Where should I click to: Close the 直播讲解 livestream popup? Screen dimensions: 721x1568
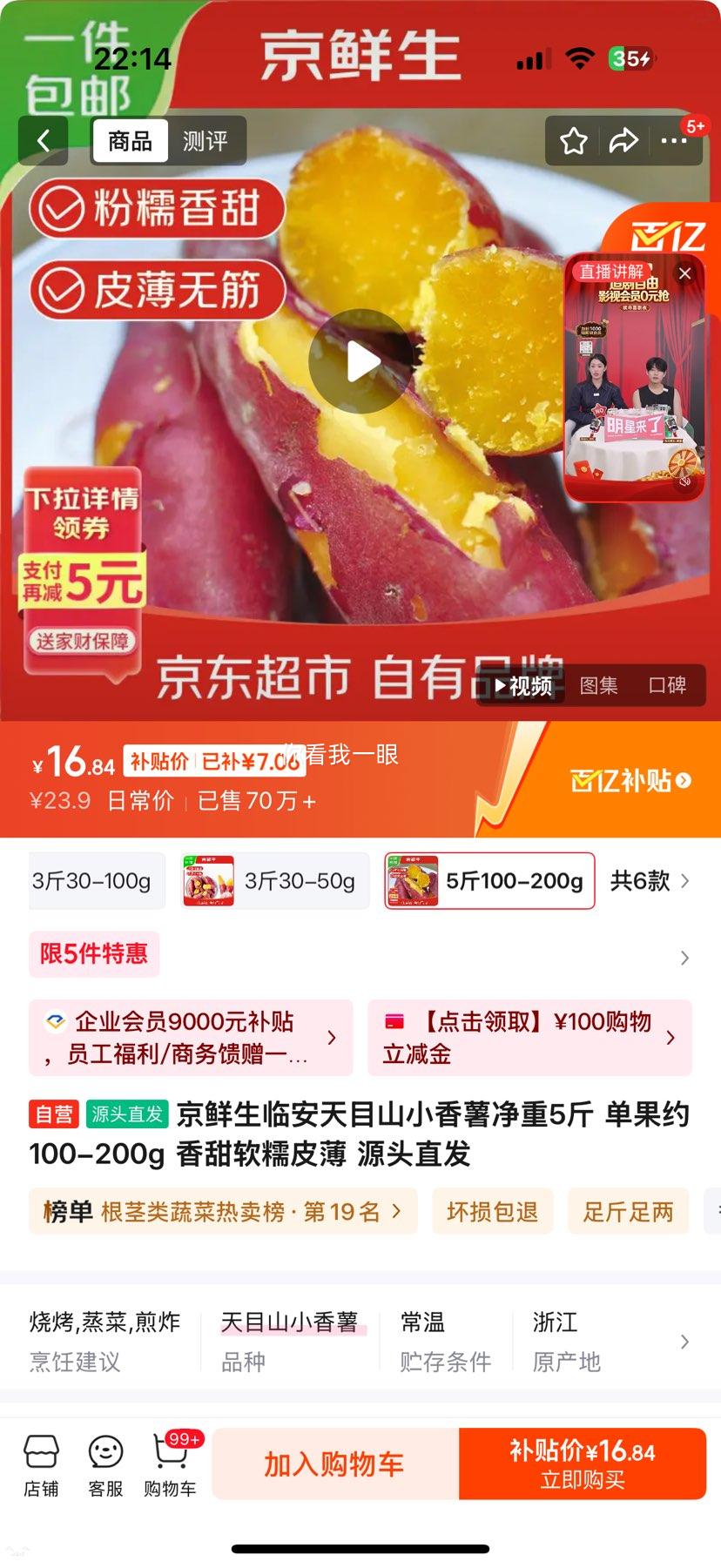point(685,273)
